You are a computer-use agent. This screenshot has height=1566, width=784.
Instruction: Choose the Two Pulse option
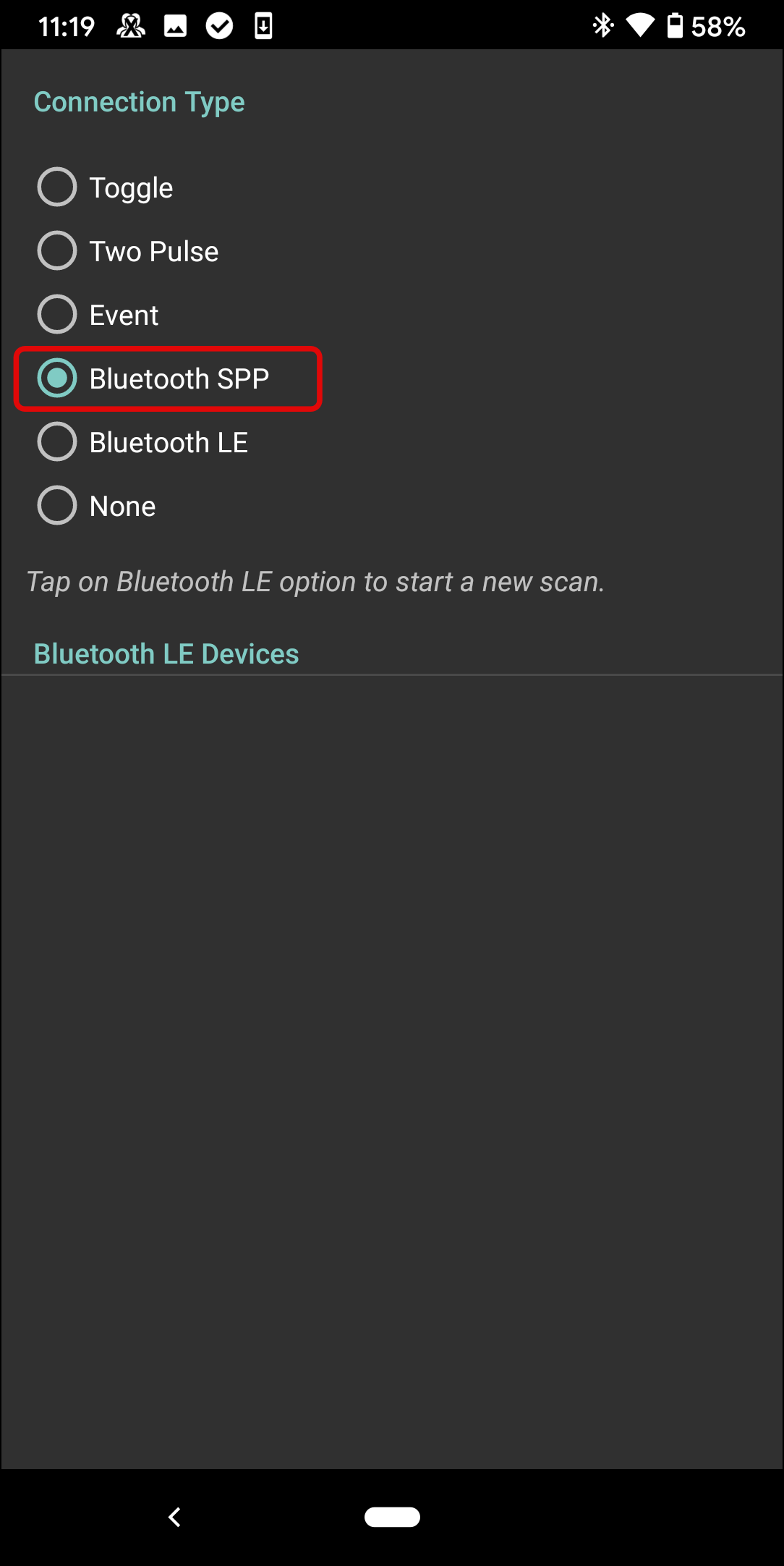point(57,251)
